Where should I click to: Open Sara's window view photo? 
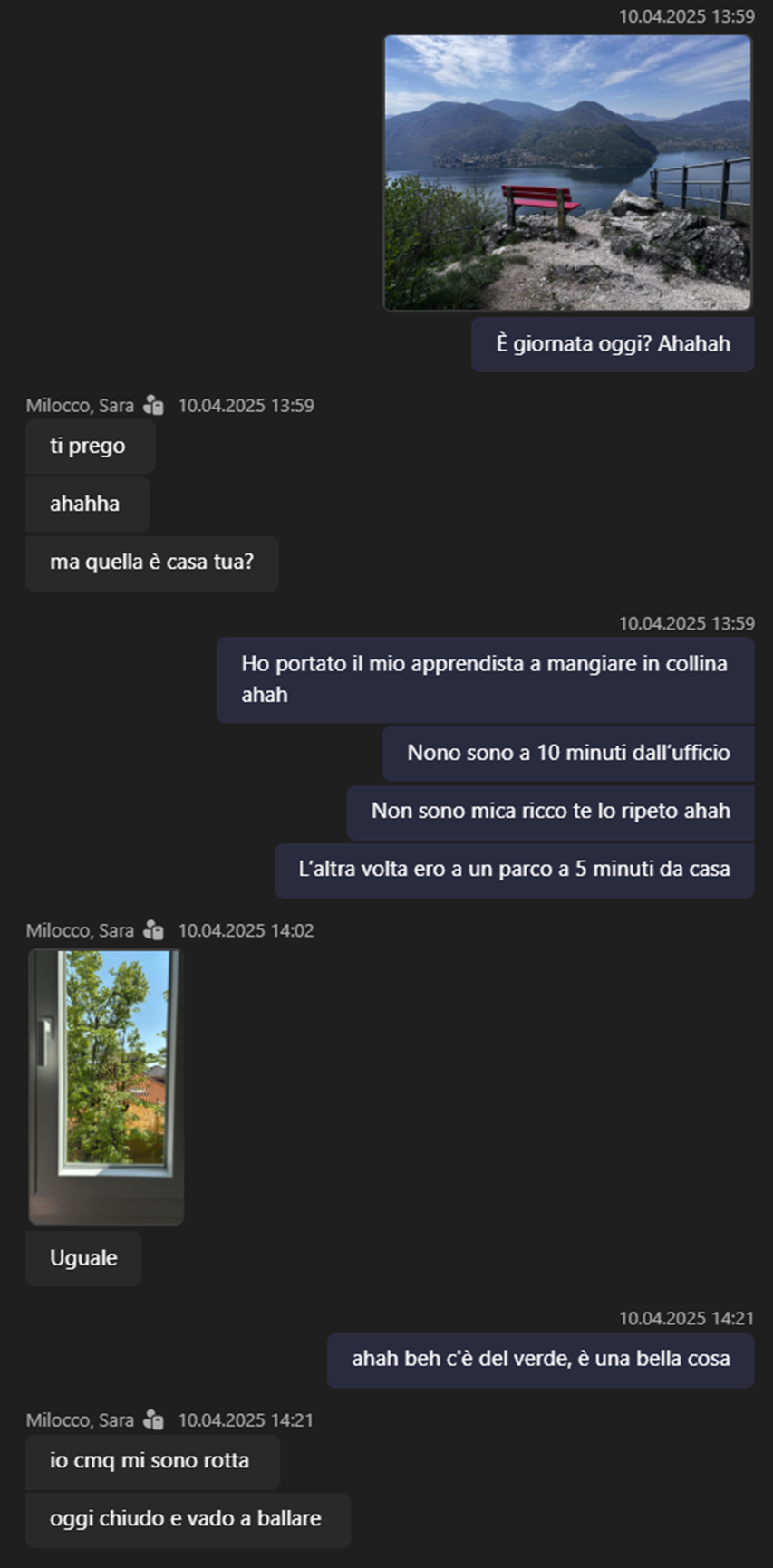pyautogui.click(x=106, y=1086)
